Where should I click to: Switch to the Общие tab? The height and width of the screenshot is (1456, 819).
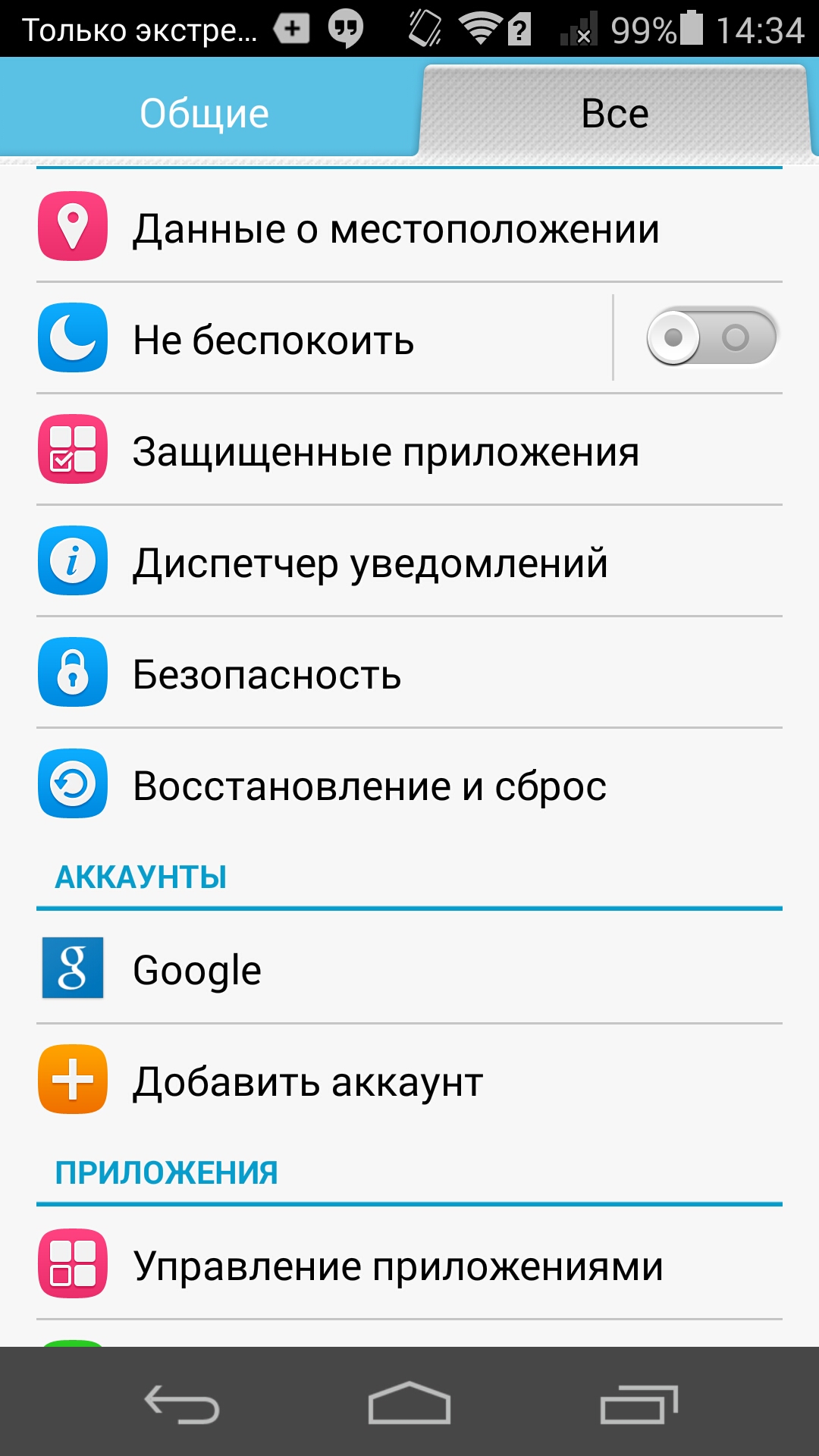[x=205, y=114]
